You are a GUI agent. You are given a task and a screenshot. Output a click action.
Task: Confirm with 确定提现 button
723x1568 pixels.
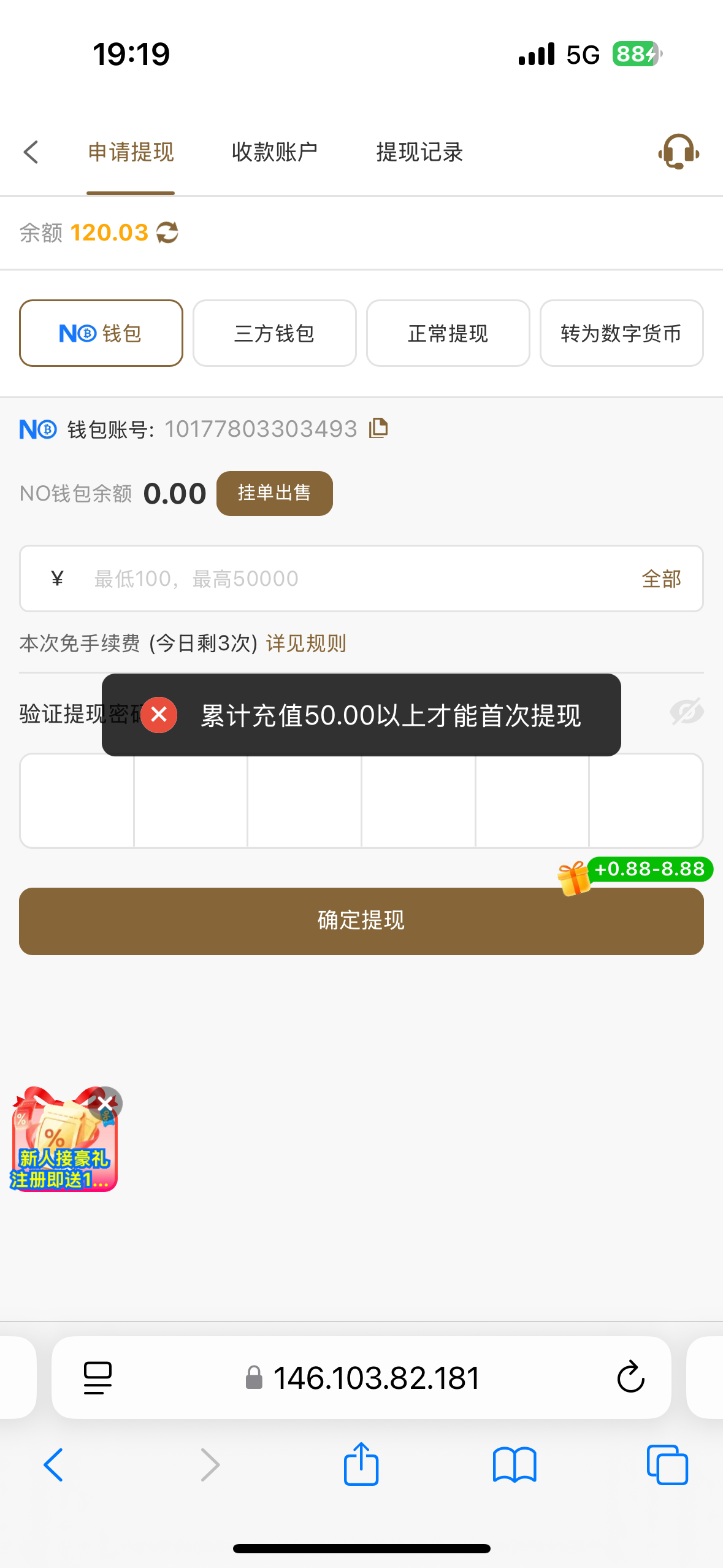[x=361, y=921]
